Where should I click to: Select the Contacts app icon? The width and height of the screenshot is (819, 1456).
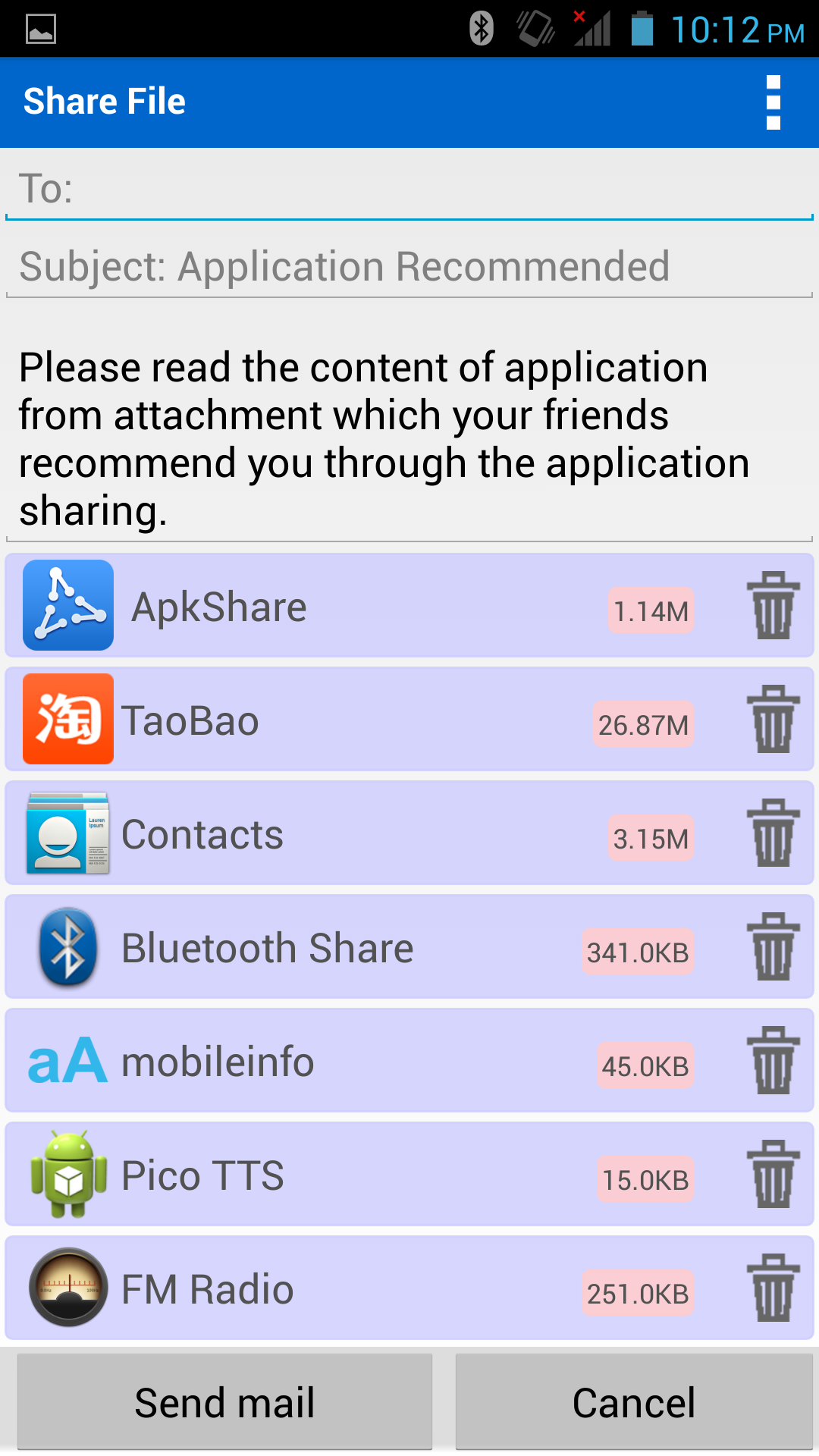[x=69, y=833]
